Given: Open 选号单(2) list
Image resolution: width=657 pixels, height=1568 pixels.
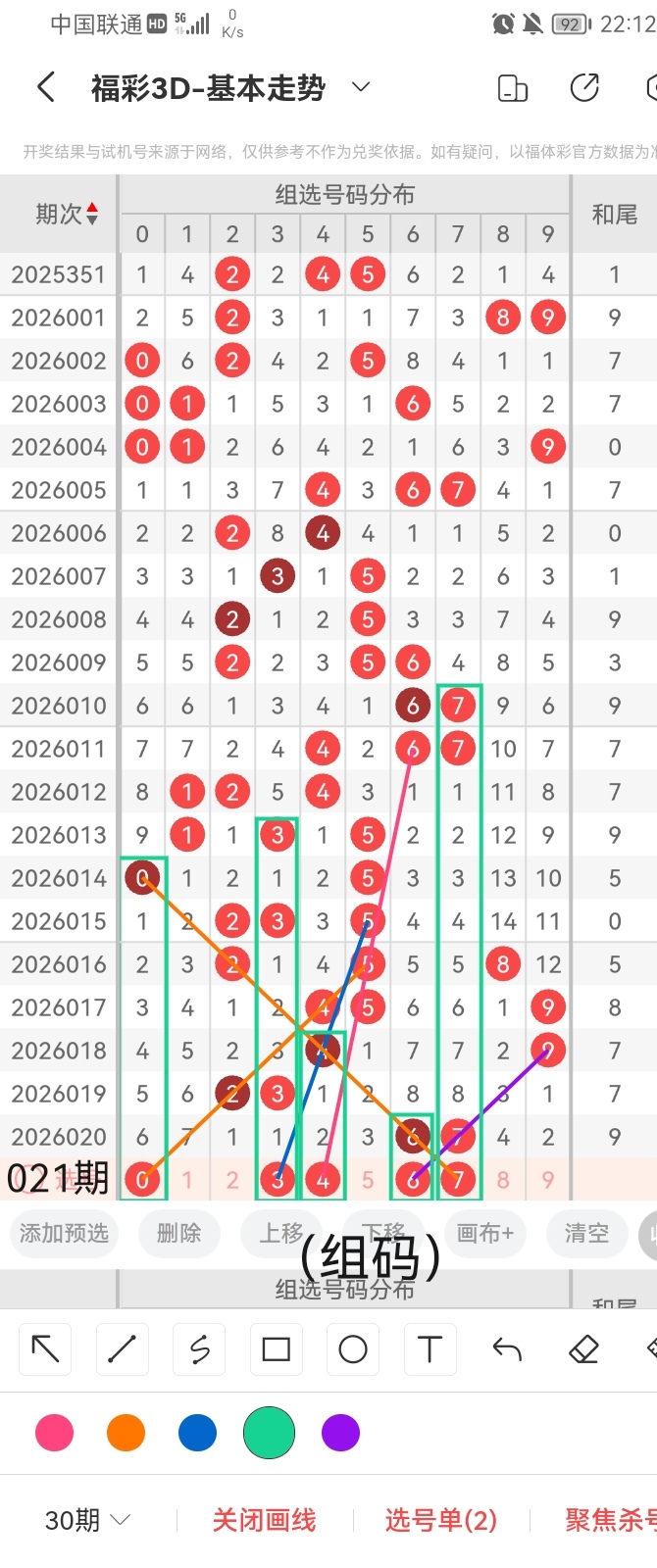Looking at the screenshot, I should pyautogui.click(x=440, y=1520).
